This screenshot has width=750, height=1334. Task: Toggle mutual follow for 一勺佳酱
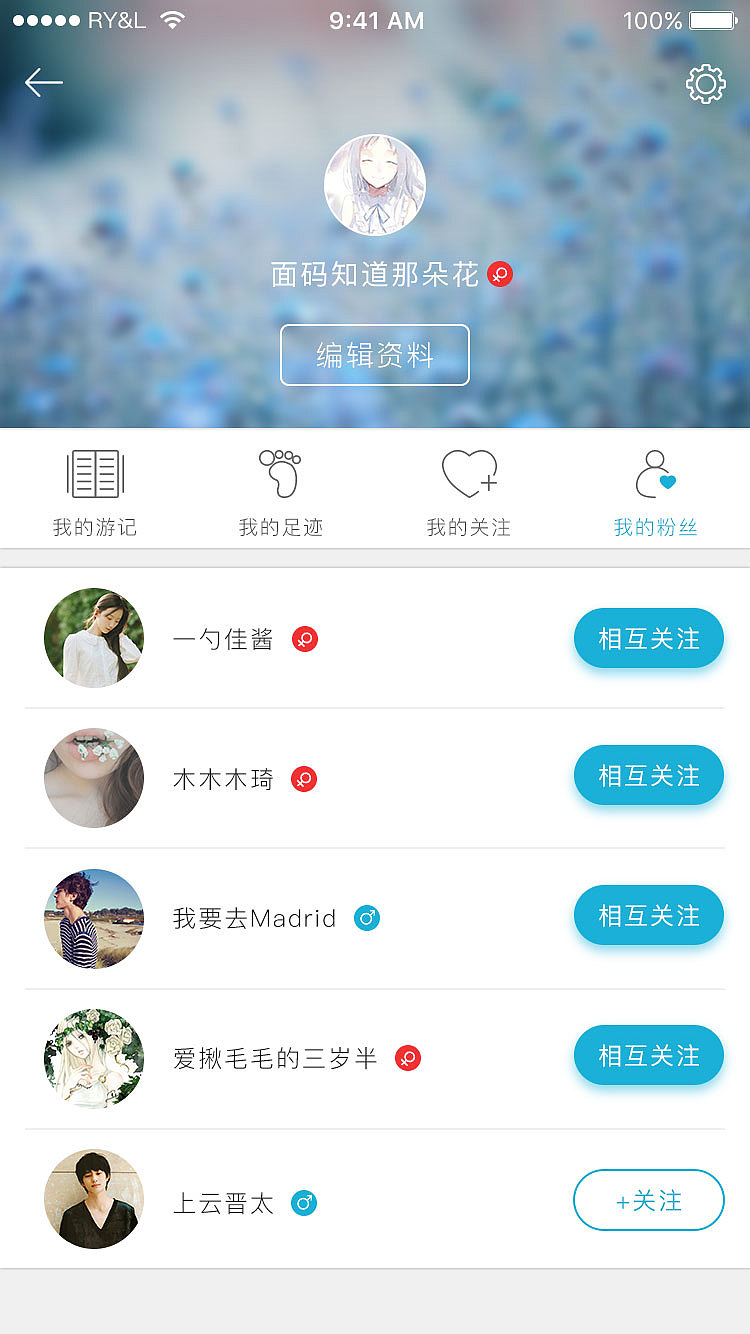coord(648,638)
